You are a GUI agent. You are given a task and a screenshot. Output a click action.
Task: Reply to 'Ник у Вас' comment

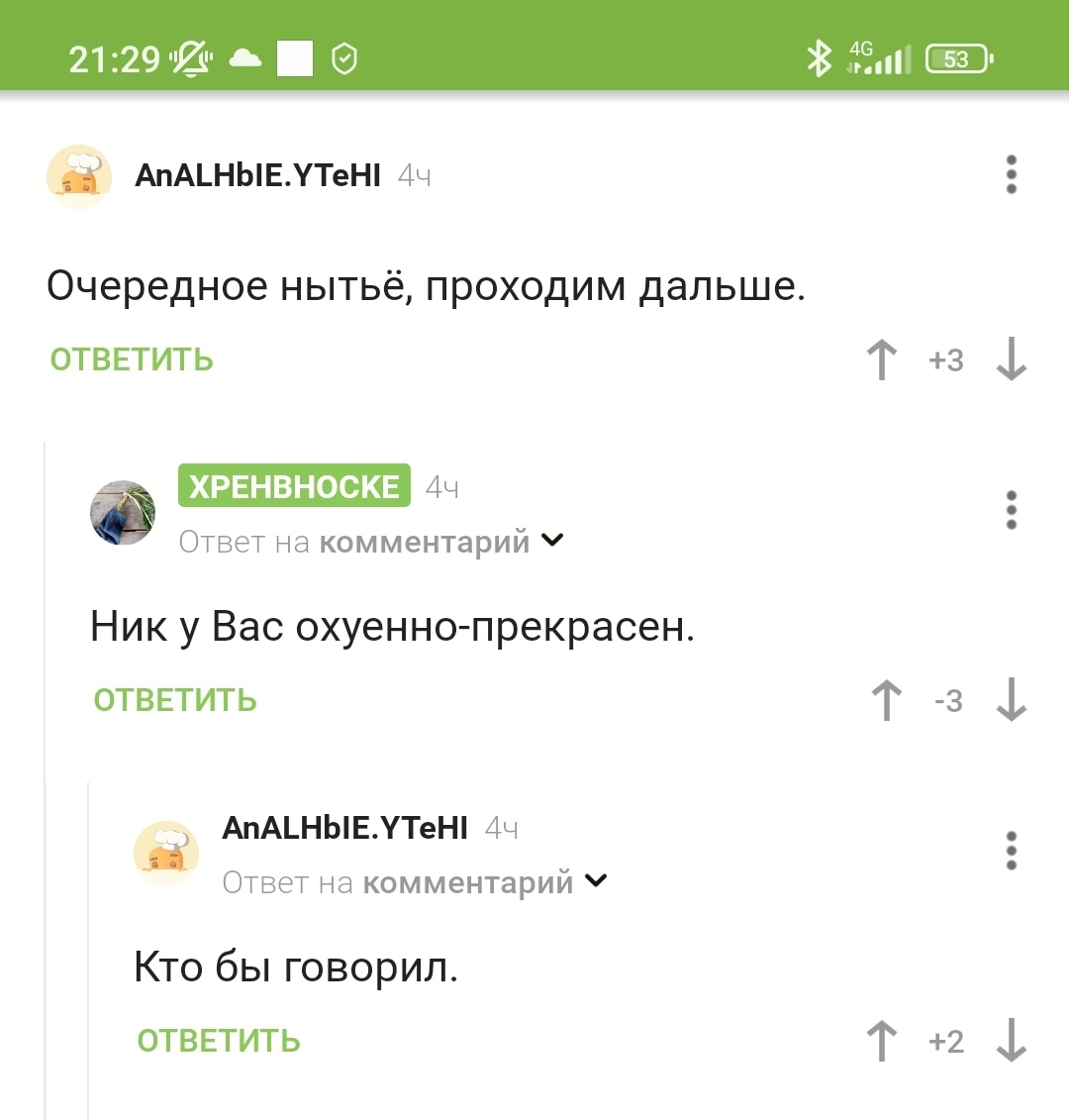coord(175,700)
